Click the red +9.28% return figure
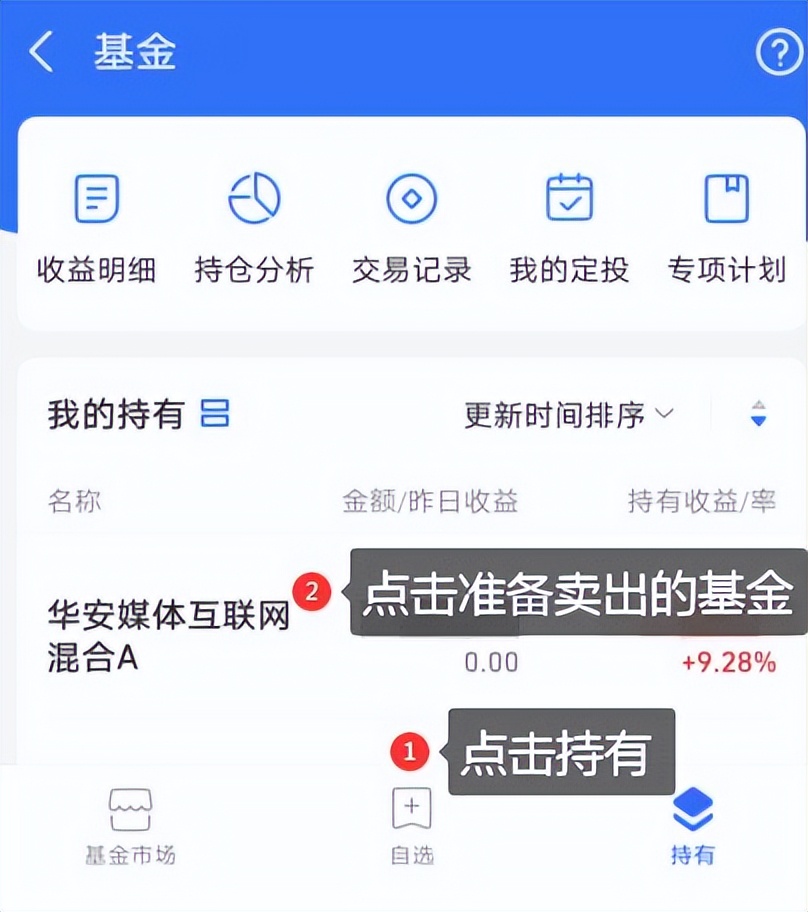The image size is (808, 912). click(727, 662)
